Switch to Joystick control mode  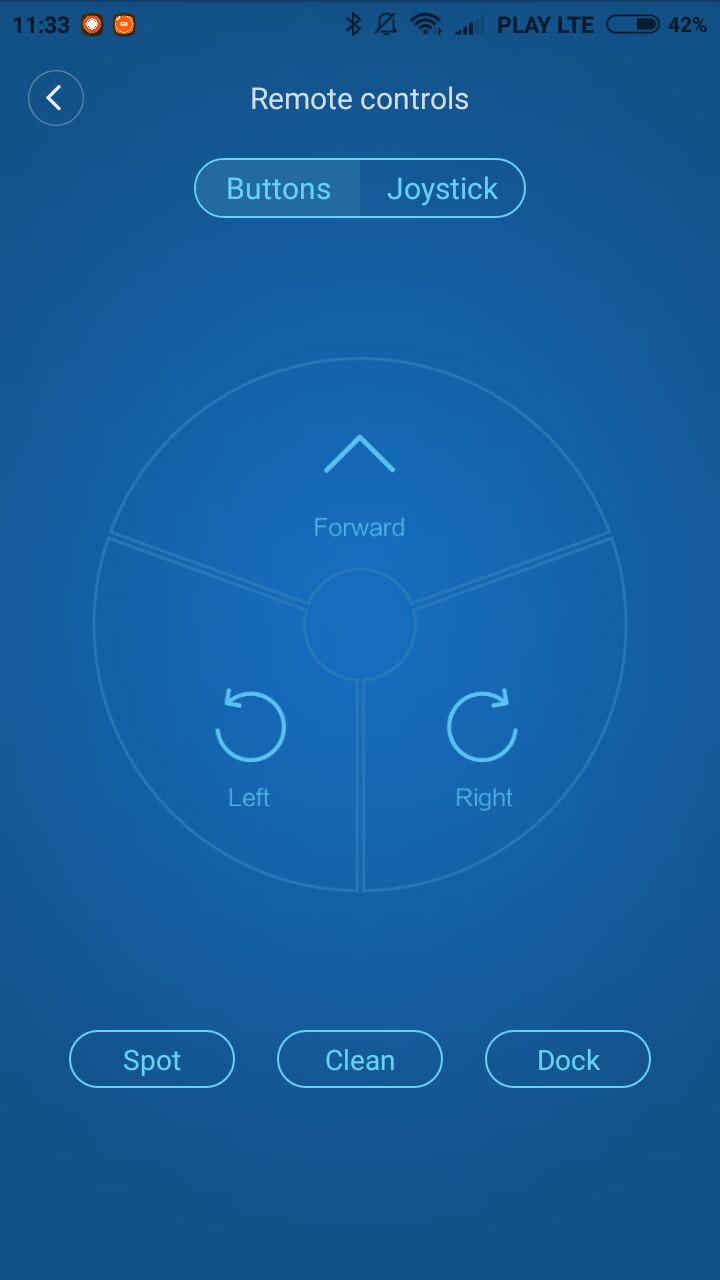click(442, 188)
